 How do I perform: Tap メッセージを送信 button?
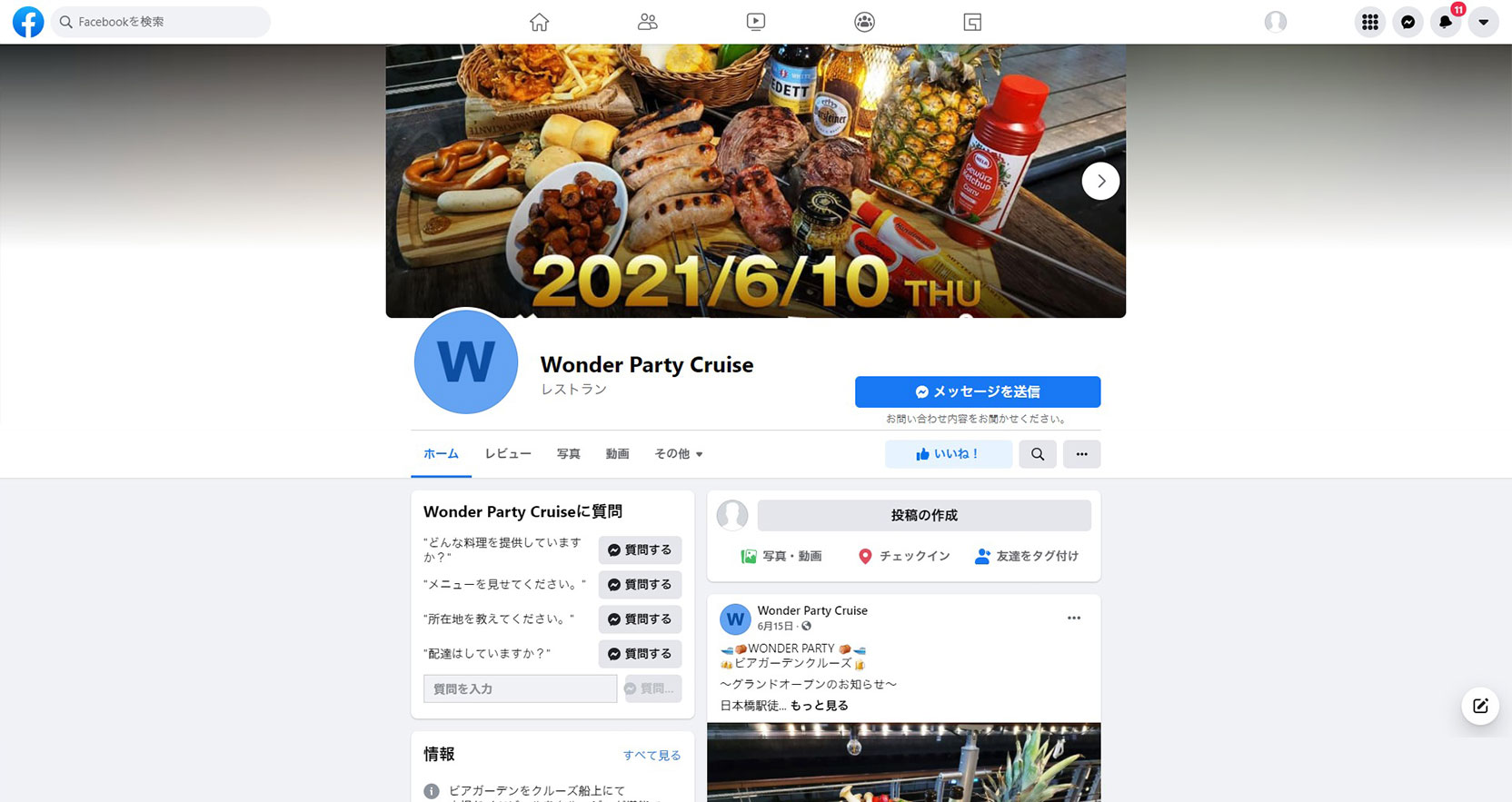[x=977, y=391]
